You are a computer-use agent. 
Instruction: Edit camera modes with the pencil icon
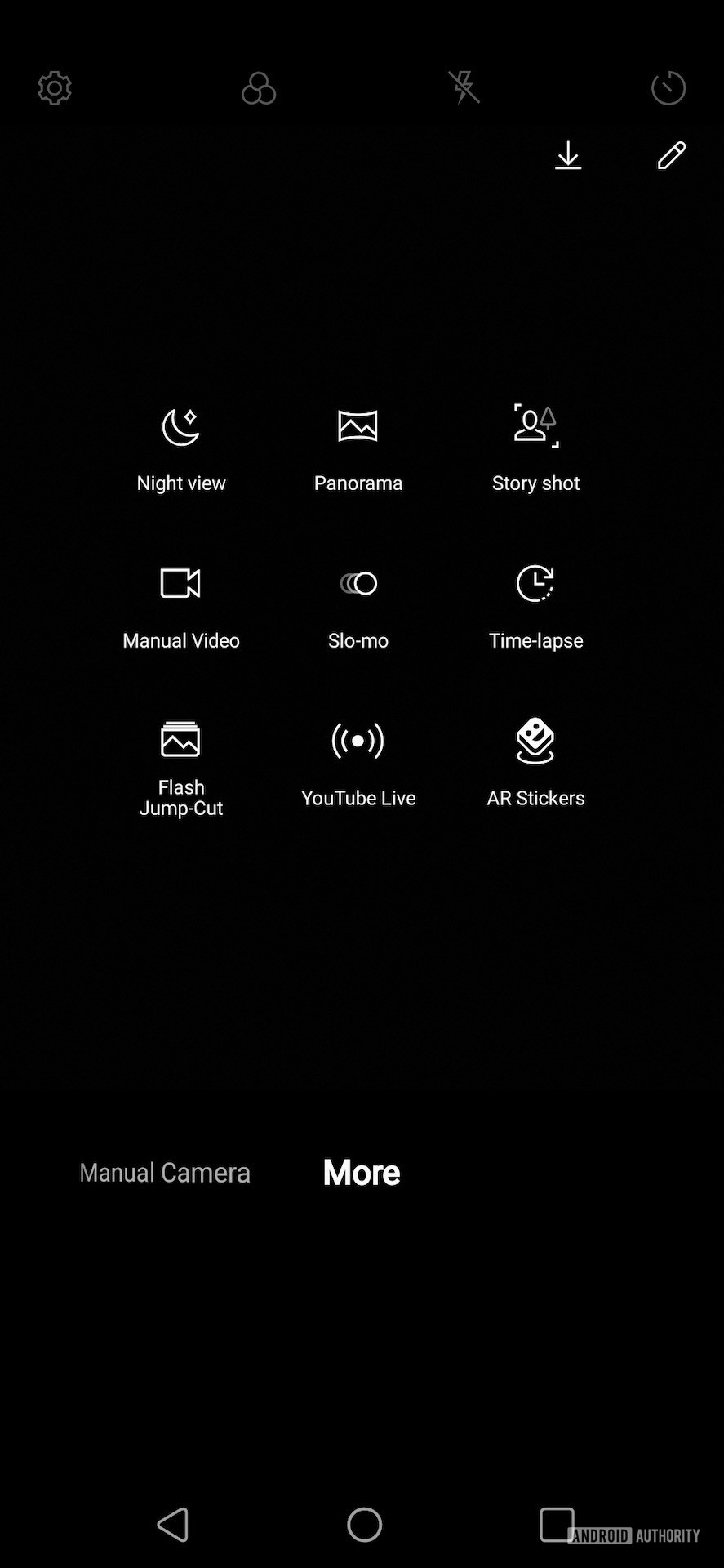pyautogui.click(x=672, y=155)
